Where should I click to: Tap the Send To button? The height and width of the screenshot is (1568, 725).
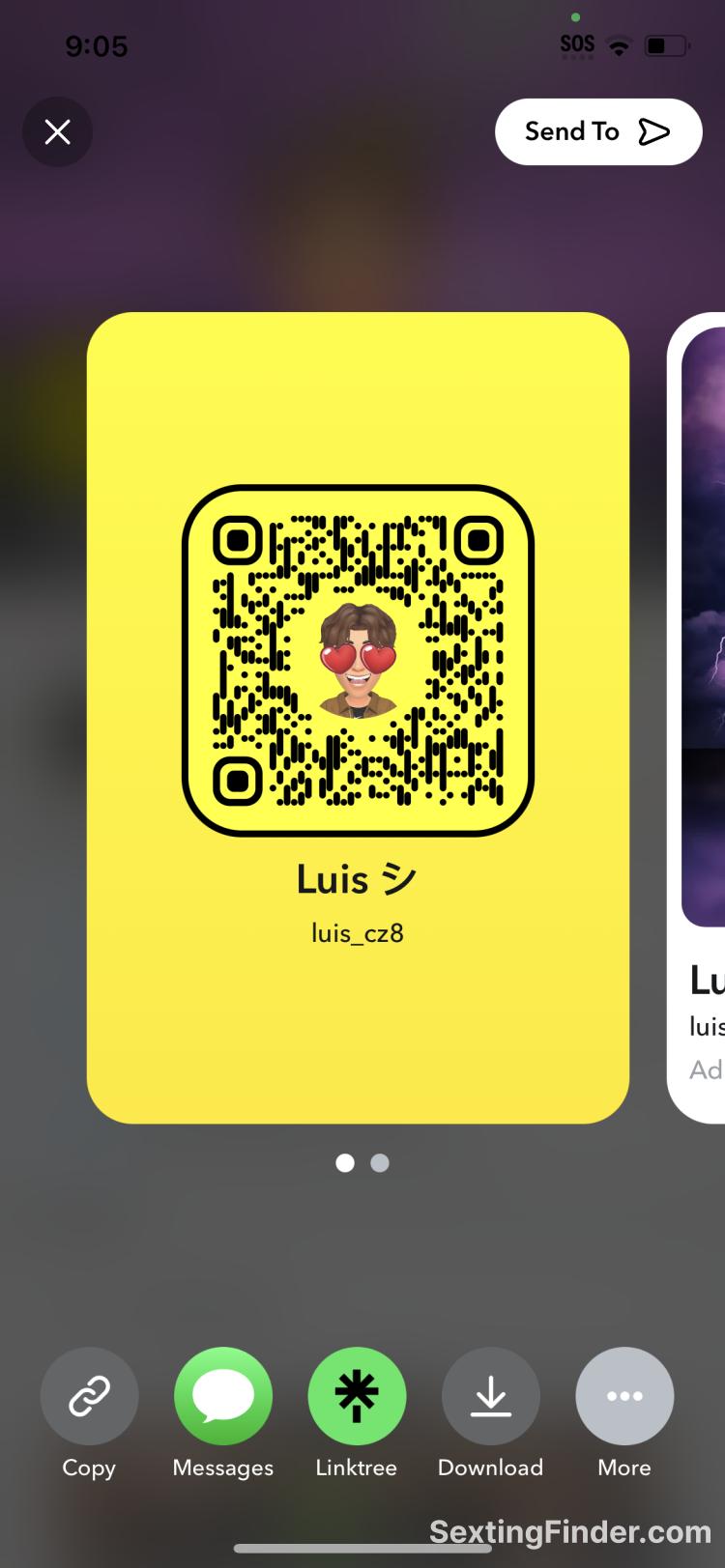[x=597, y=132]
